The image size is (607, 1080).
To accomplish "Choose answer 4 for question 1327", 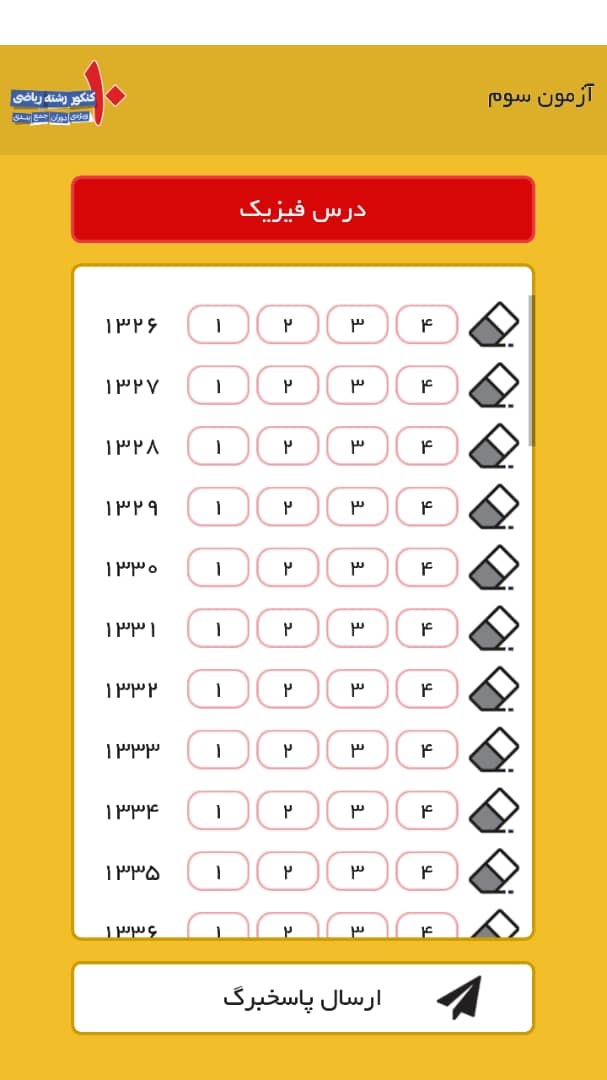I will (x=427, y=386).
